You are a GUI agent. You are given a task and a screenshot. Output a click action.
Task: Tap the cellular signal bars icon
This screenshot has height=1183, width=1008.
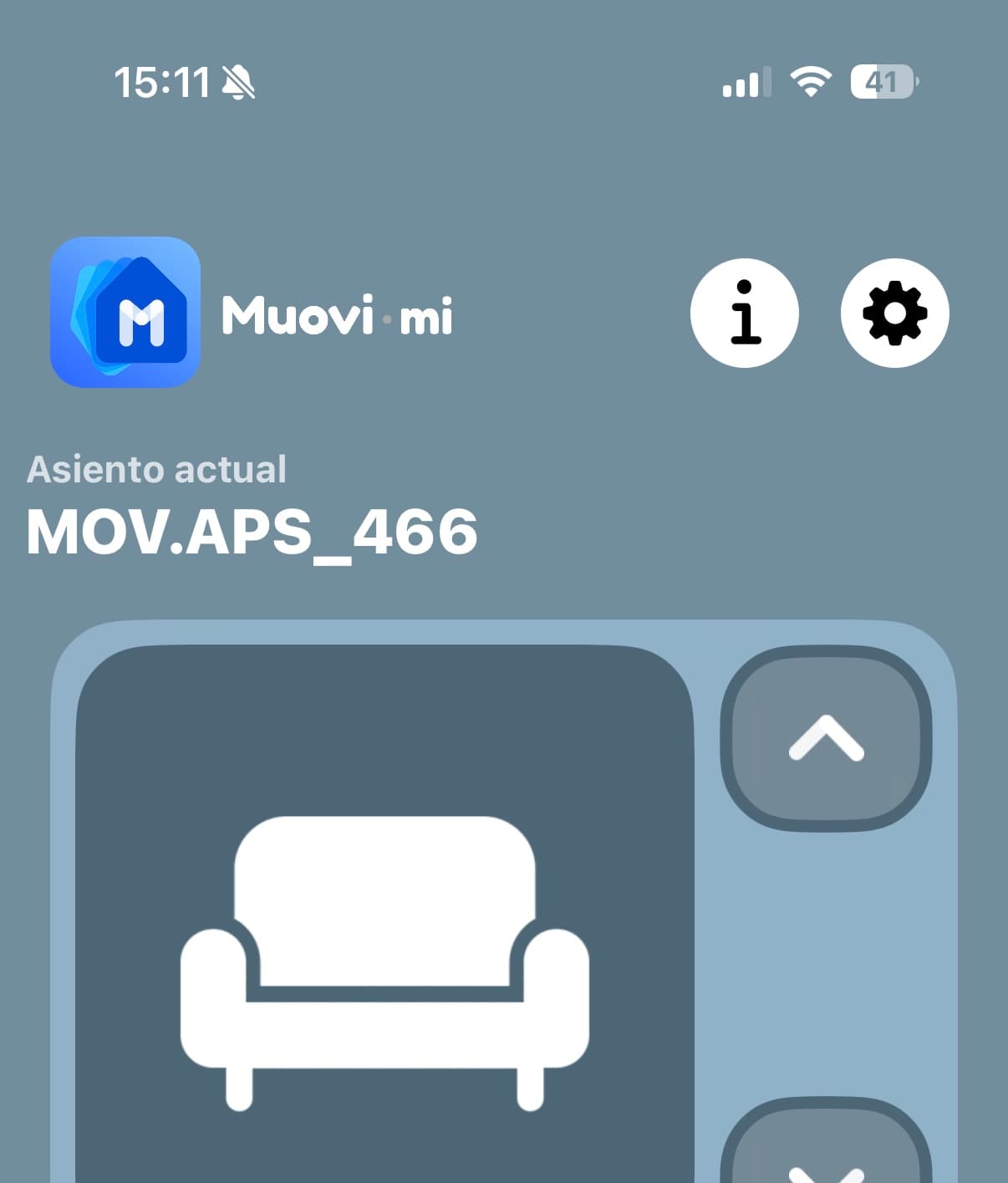pyautogui.click(x=746, y=81)
